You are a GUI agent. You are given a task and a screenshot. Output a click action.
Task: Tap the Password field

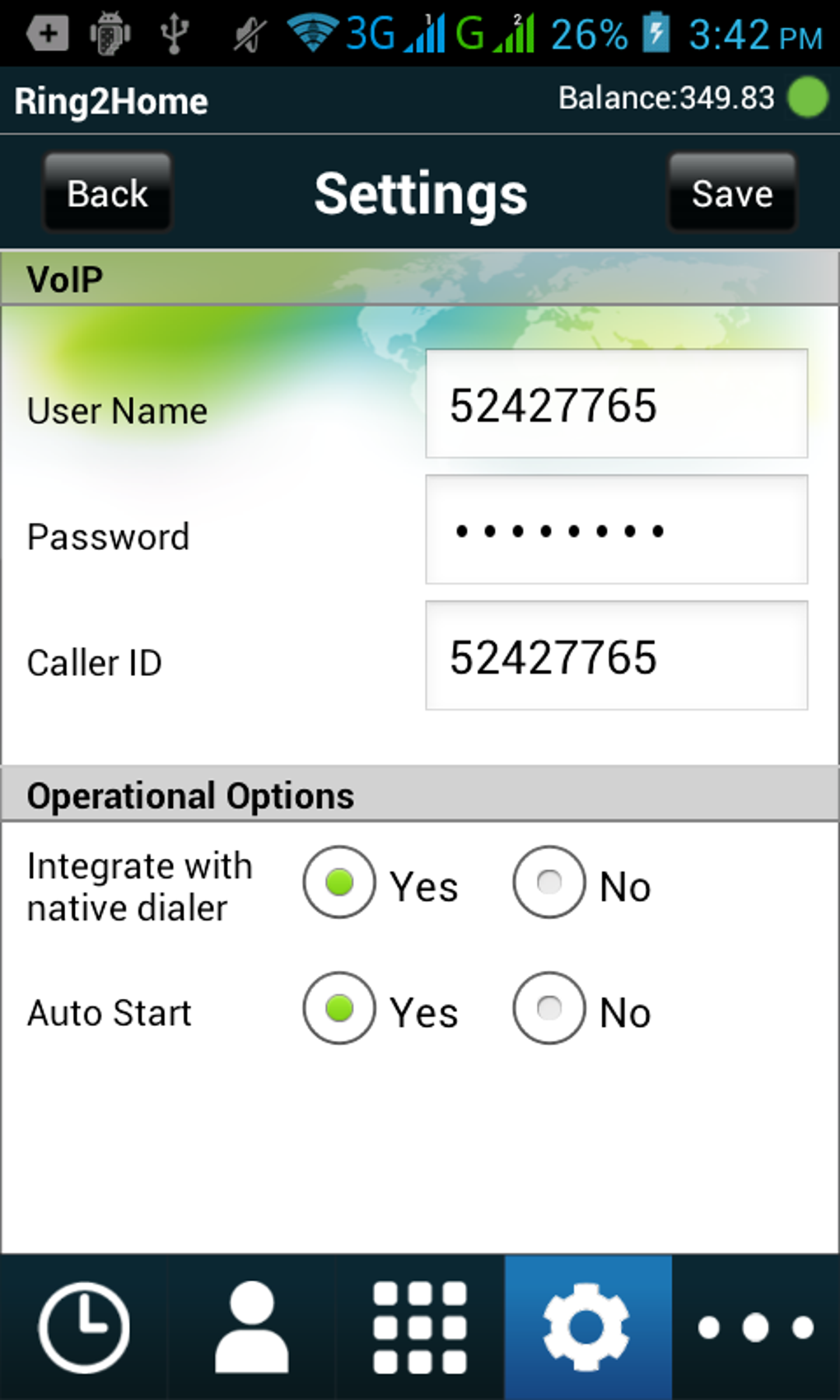click(x=616, y=530)
